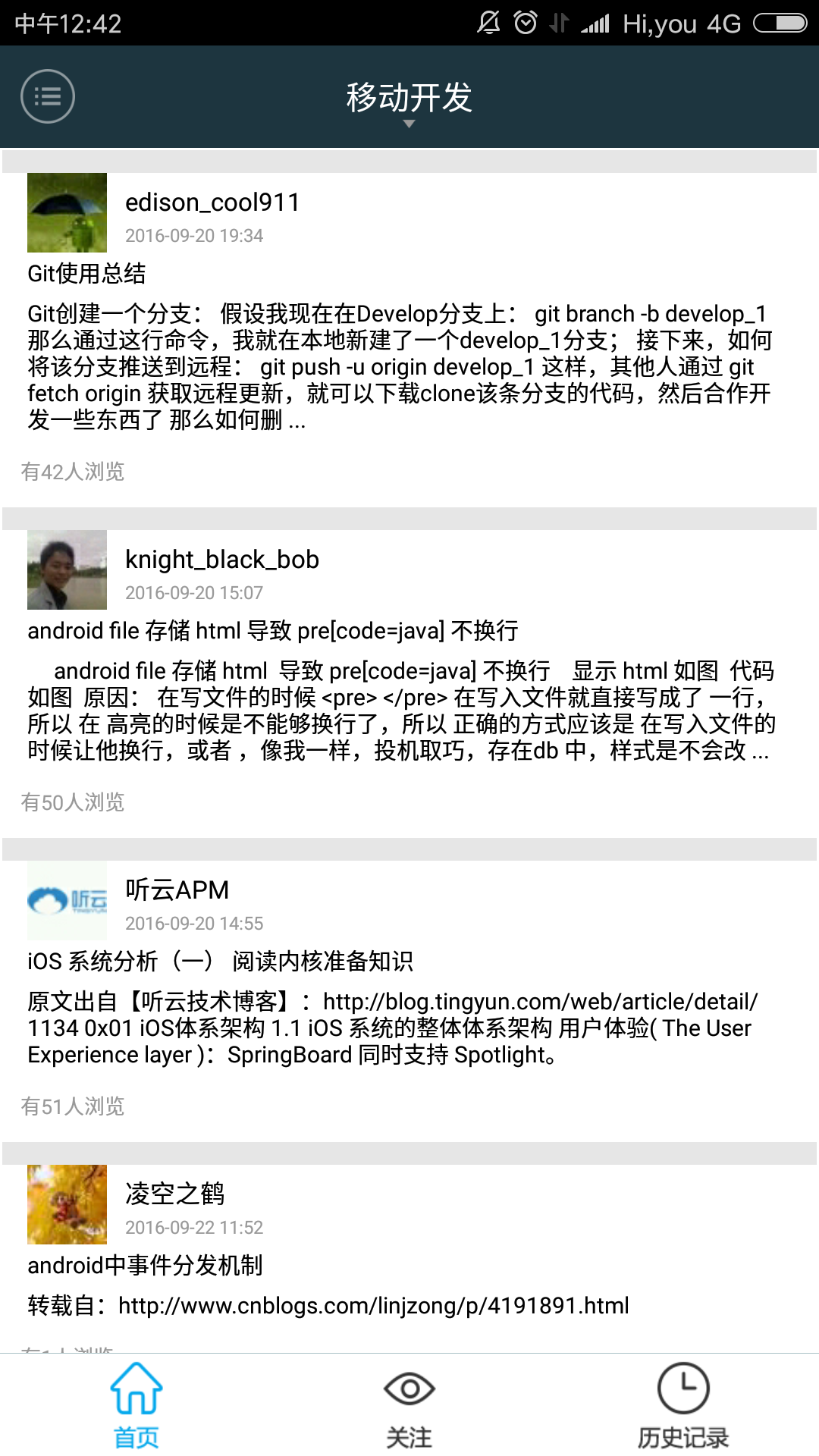
Task: Switch to the 关注 tab
Action: [409, 1405]
